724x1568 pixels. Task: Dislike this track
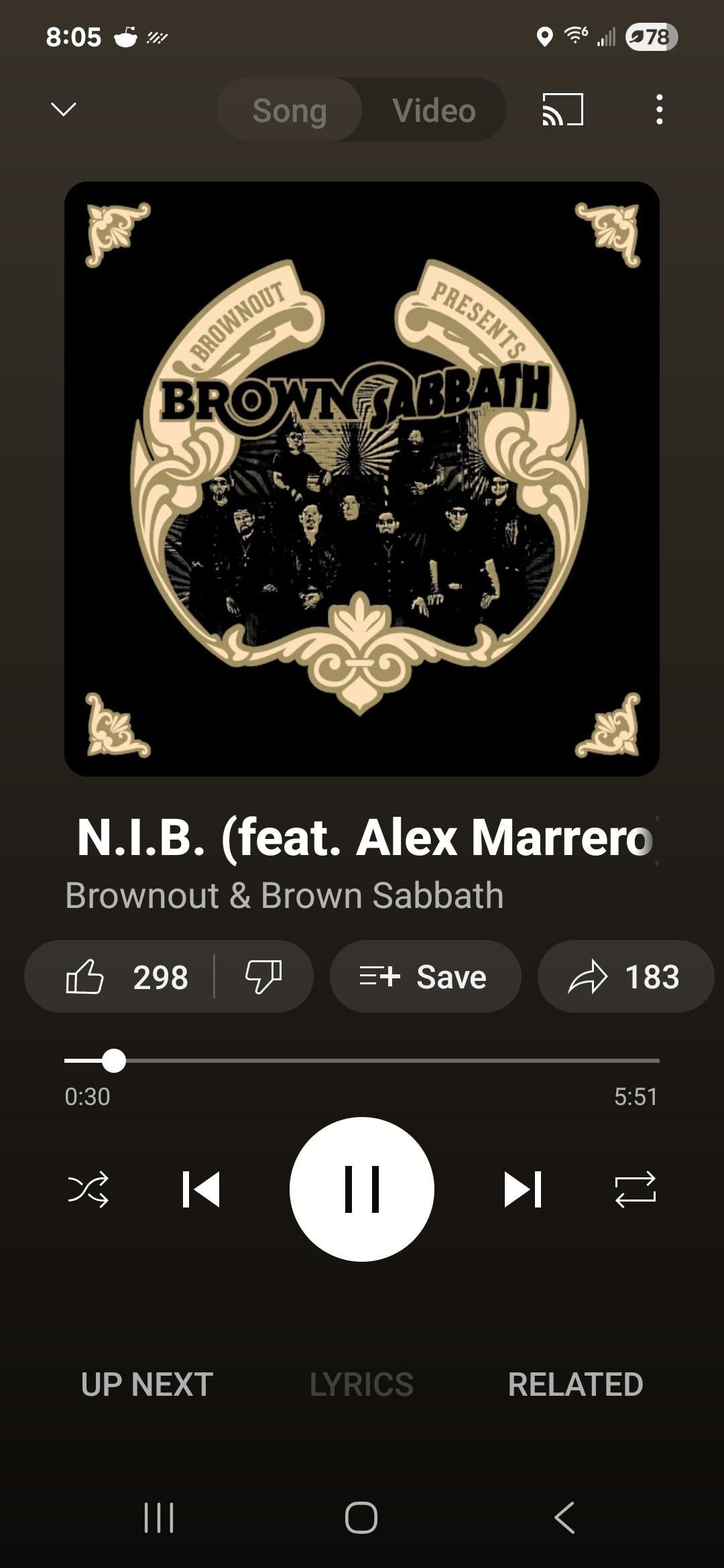263,976
